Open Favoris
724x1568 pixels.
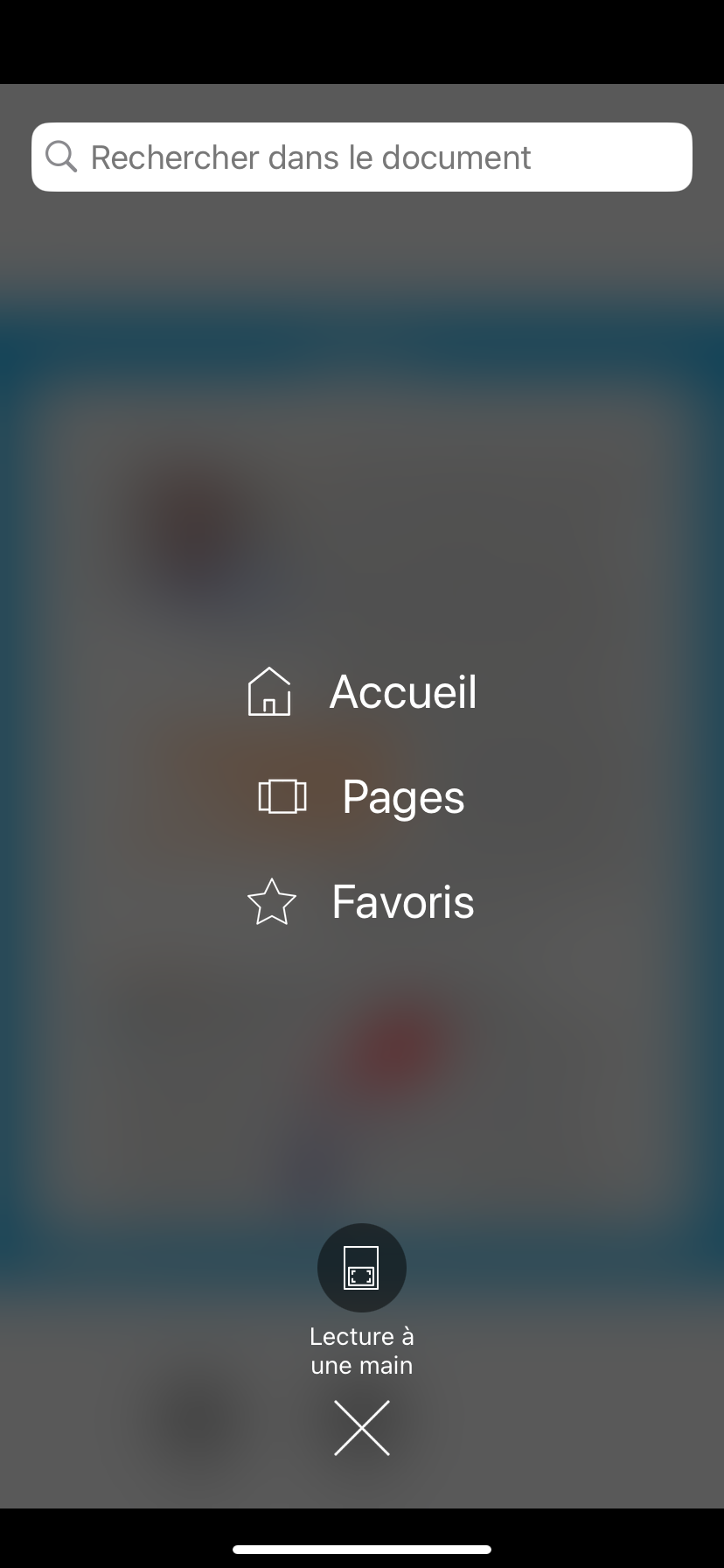[362, 901]
